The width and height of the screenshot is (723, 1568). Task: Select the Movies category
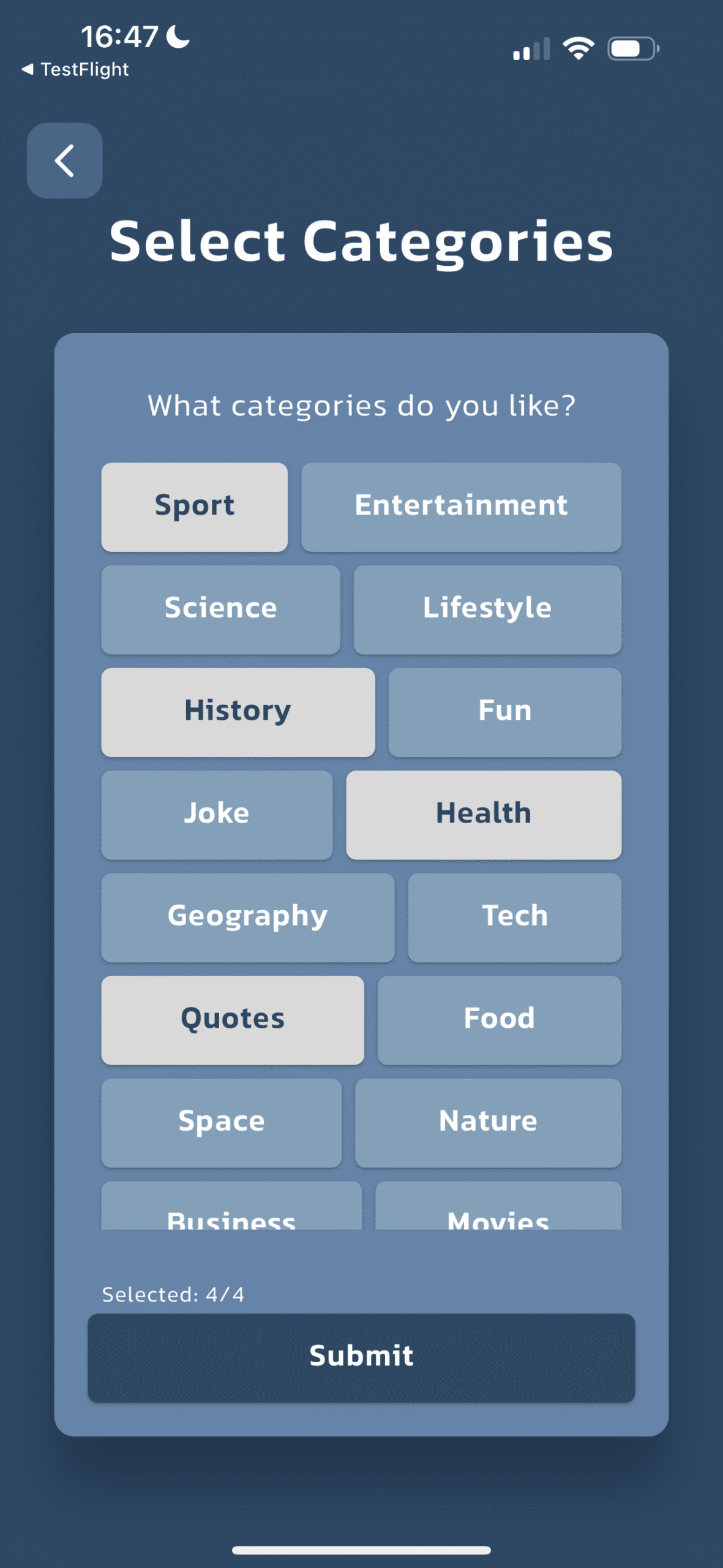pos(498,1205)
